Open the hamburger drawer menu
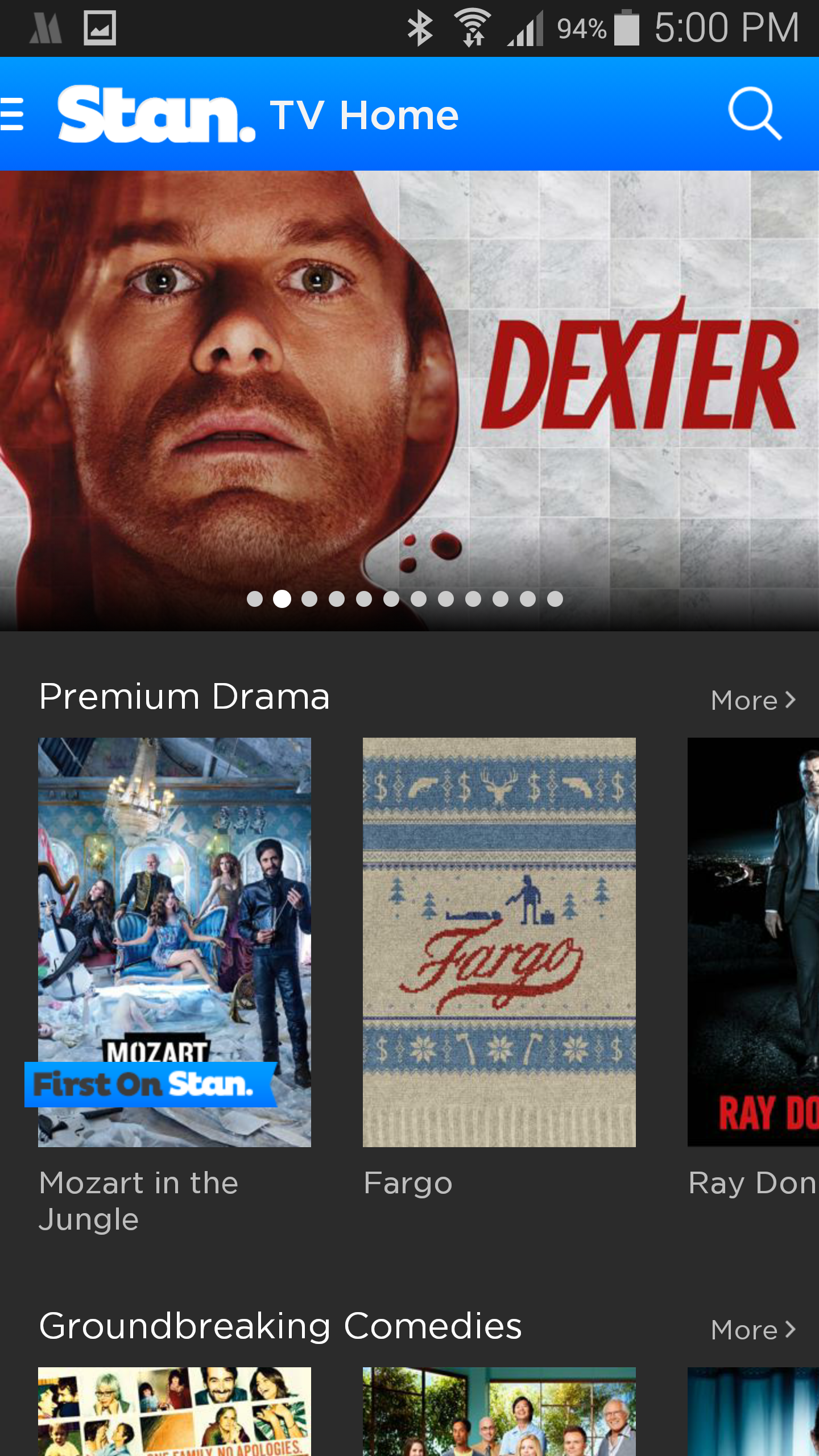Viewport: 819px width, 1456px height. pyautogui.click(x=13, y=114)
